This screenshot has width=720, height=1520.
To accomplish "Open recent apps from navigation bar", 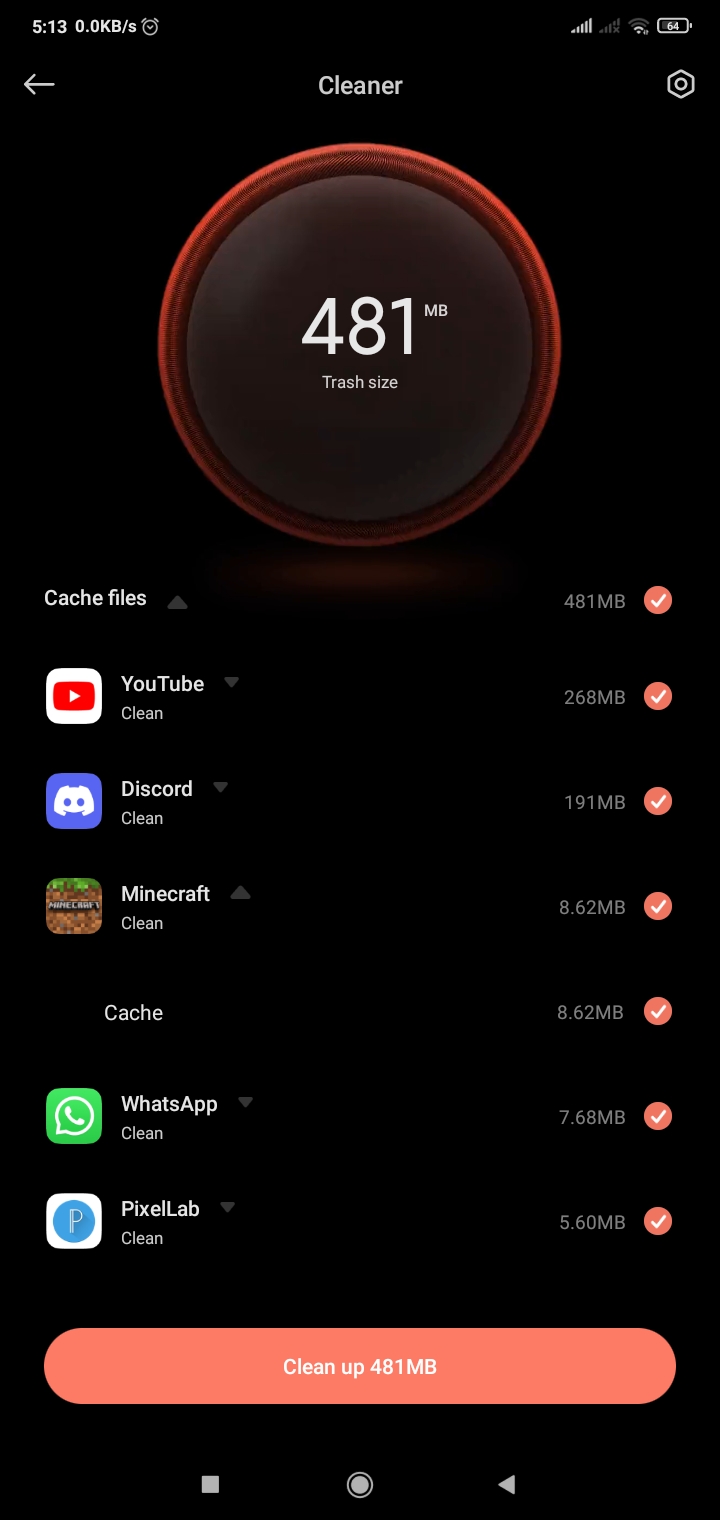I will coord(210,1485).
